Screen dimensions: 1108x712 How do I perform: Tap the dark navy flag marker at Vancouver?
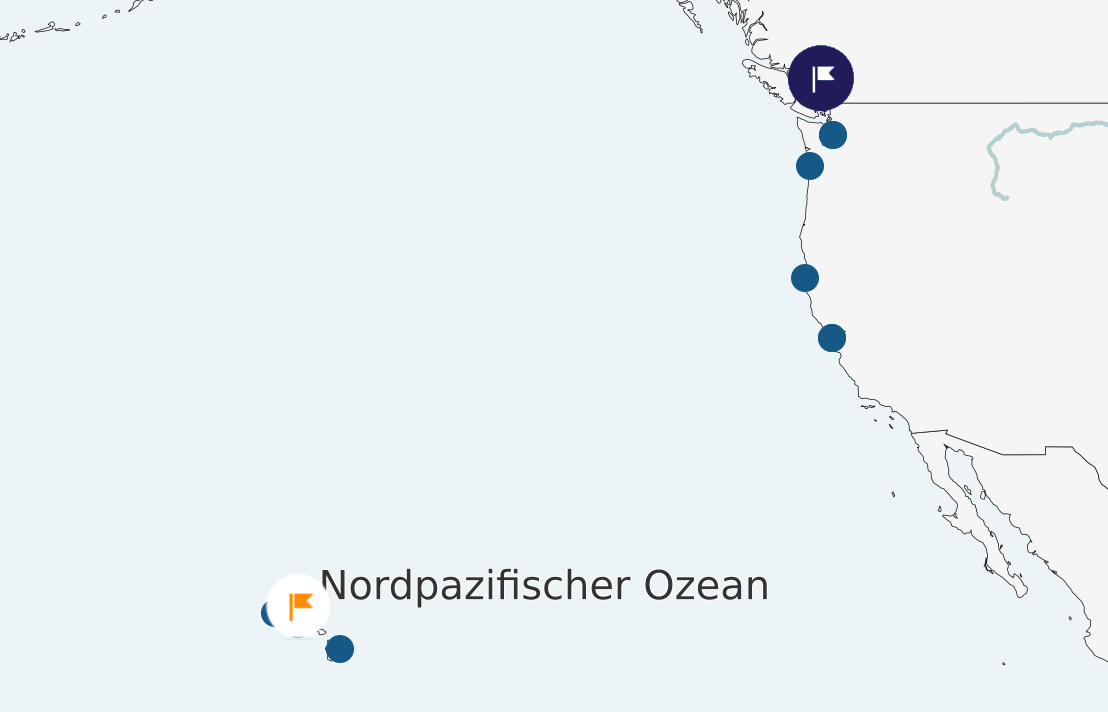click(x=821, y=78)
